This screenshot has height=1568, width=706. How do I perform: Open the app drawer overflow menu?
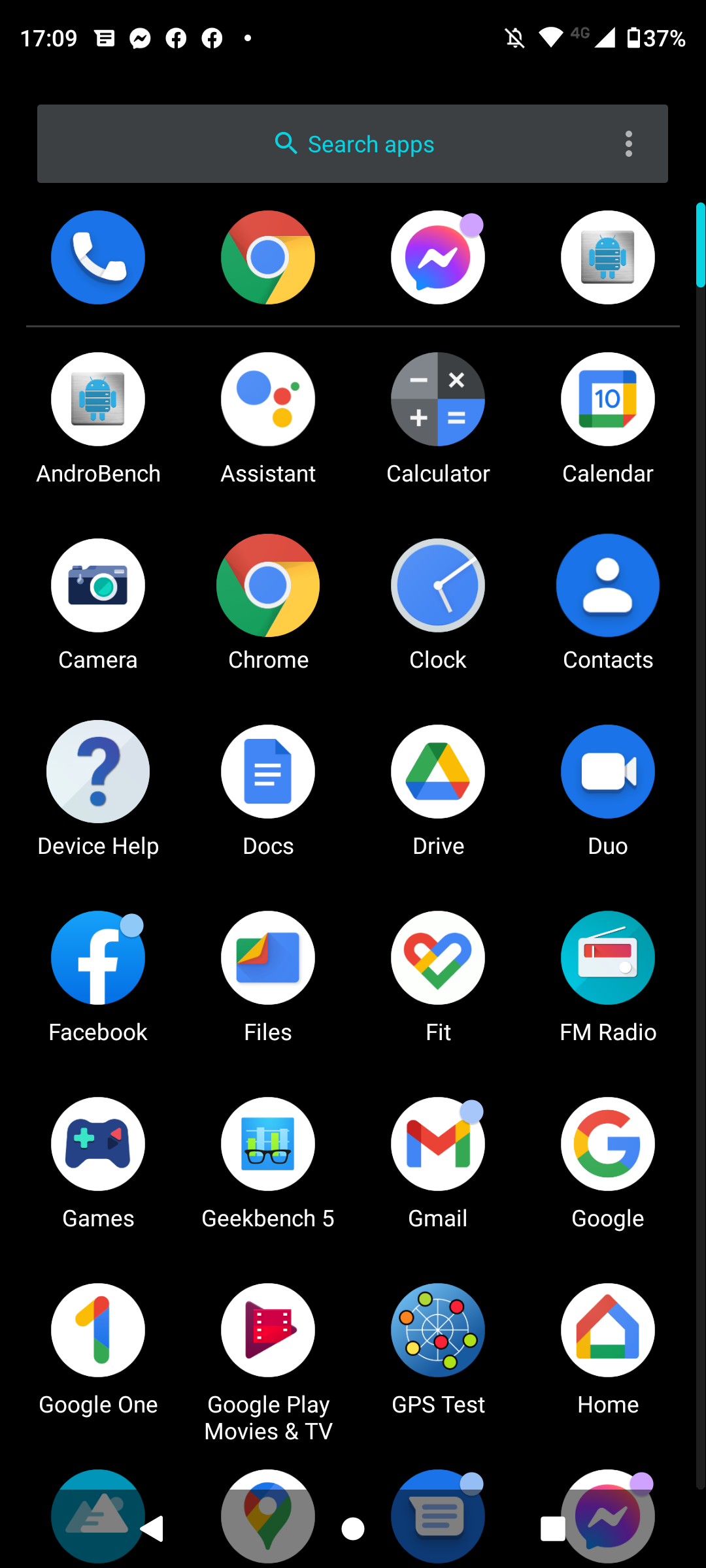click(628, 144)
